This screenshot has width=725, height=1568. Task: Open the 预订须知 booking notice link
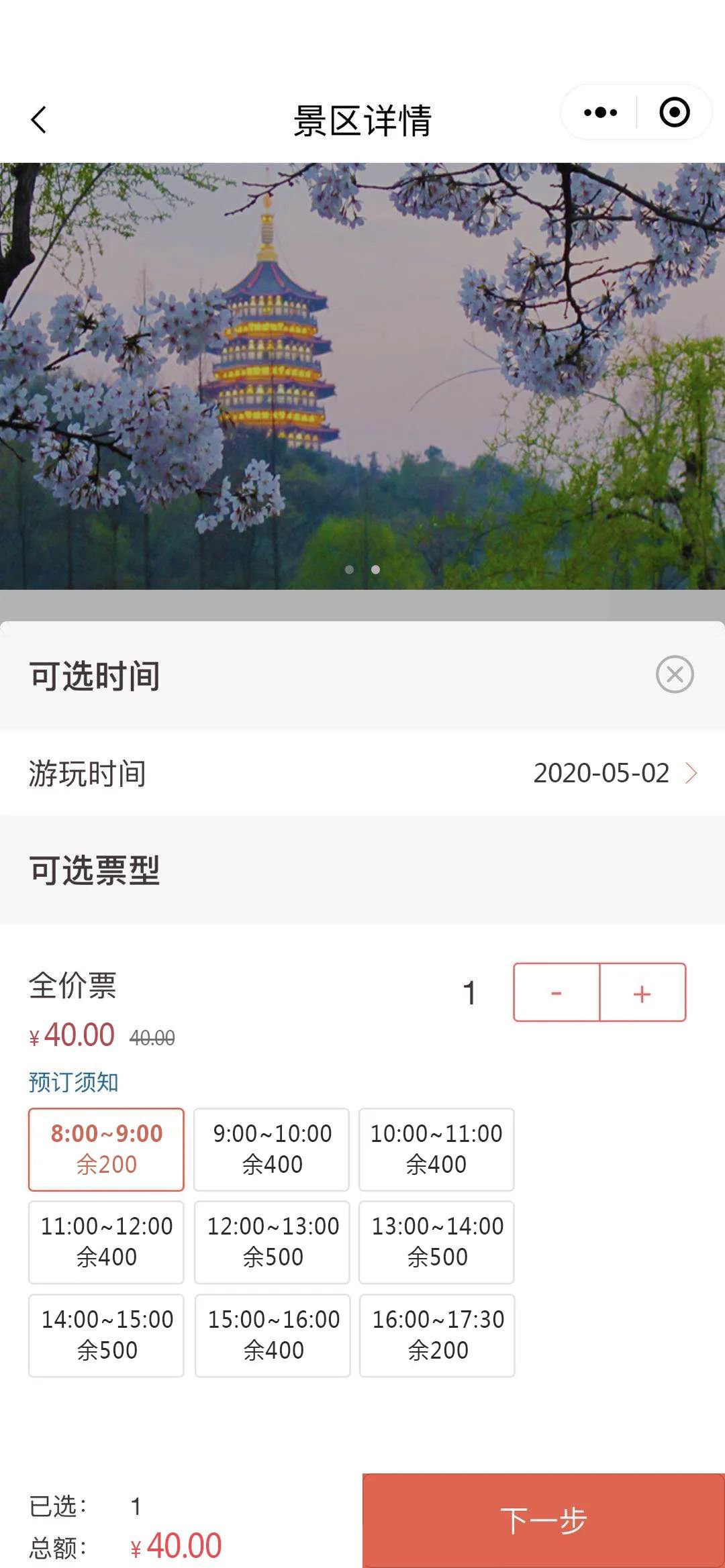73,1082
